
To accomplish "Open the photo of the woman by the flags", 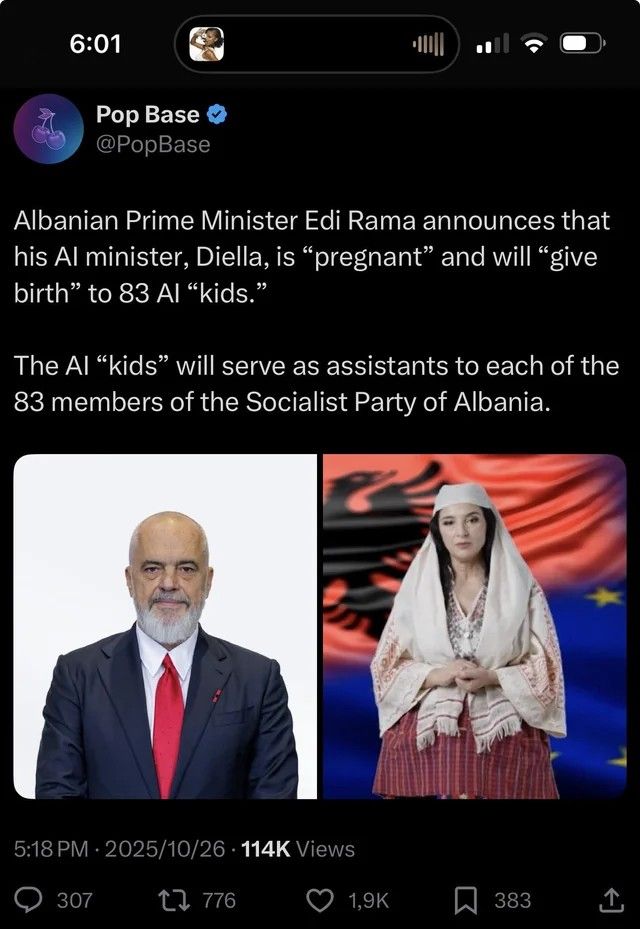I will [474, 627].
